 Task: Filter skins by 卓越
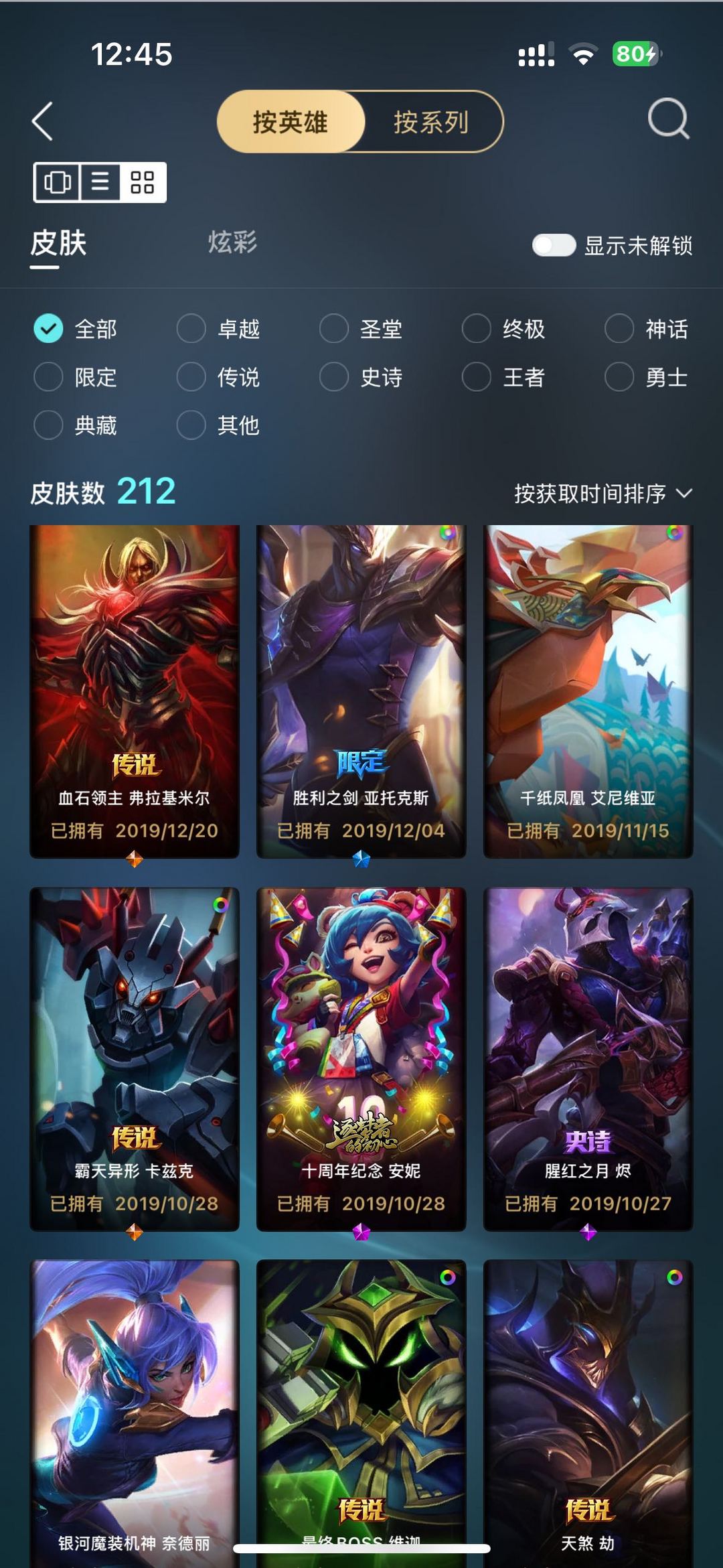click(218, 329)
